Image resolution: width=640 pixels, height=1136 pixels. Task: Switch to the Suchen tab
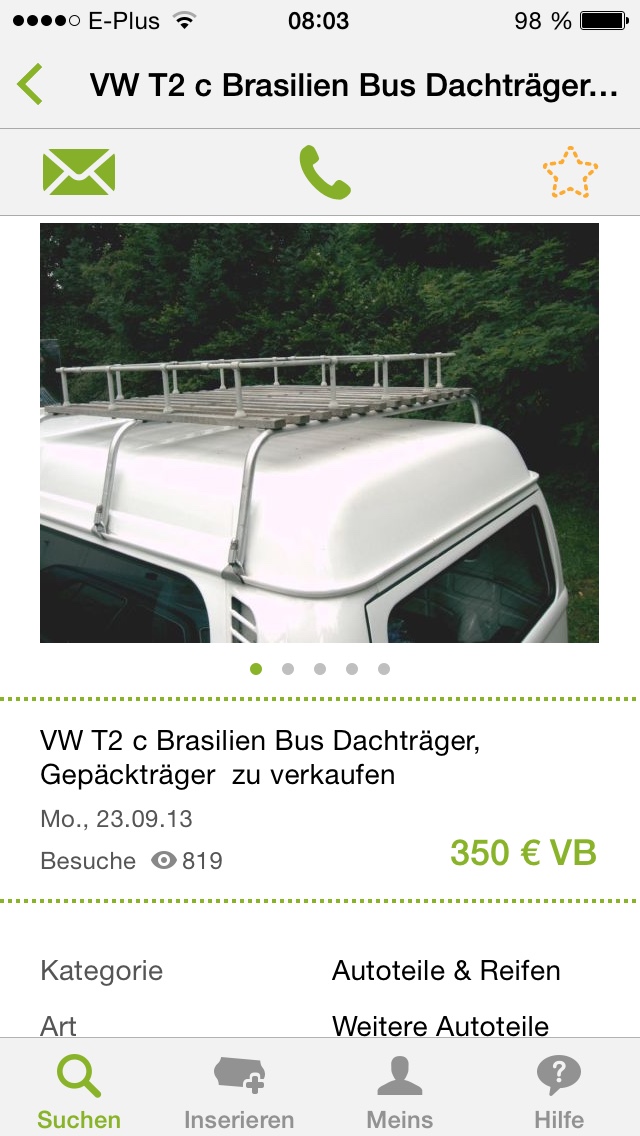tap(79, 1092)
